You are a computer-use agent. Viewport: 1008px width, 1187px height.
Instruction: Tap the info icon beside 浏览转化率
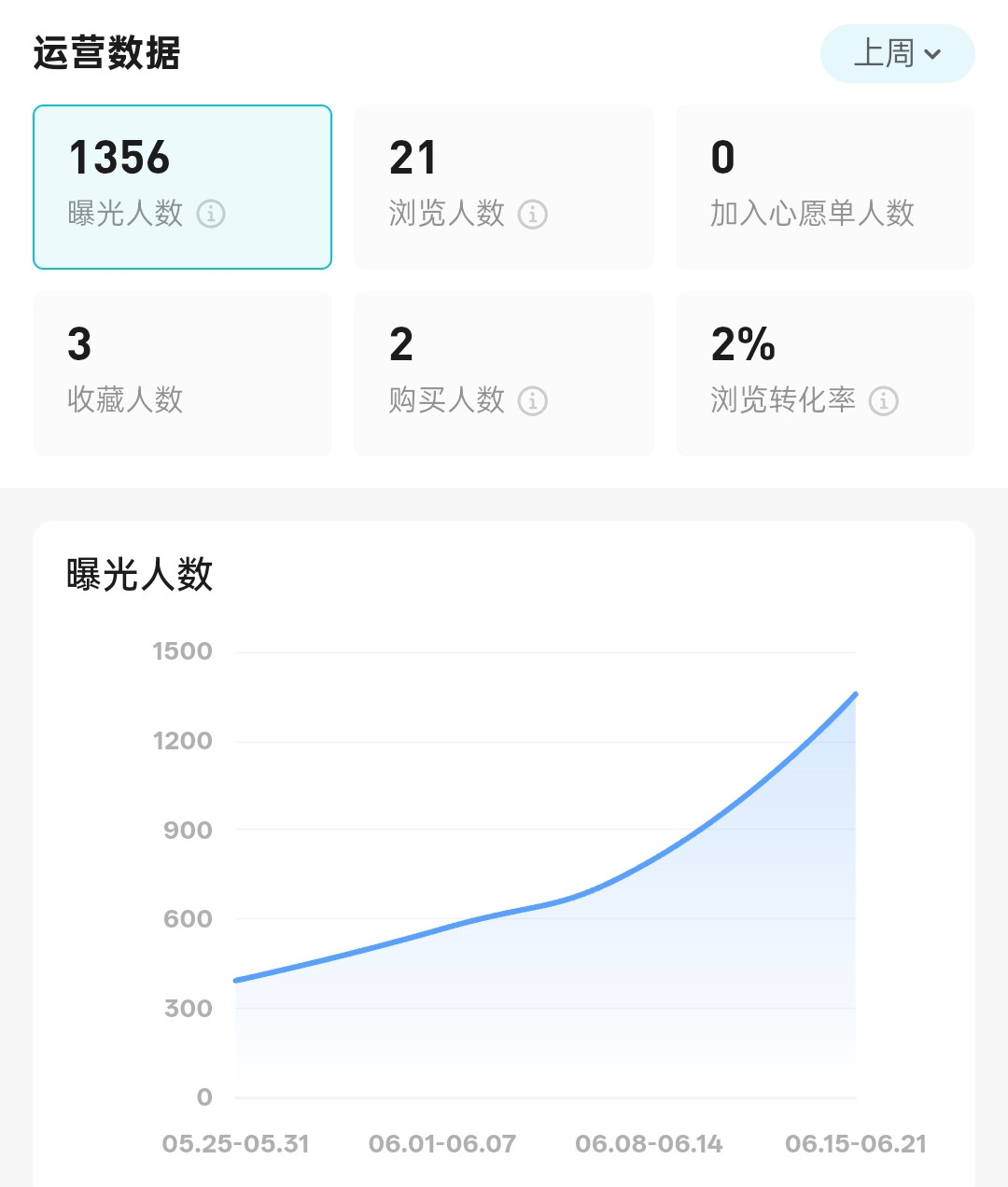pyautogui.click(x=884, y=400)
